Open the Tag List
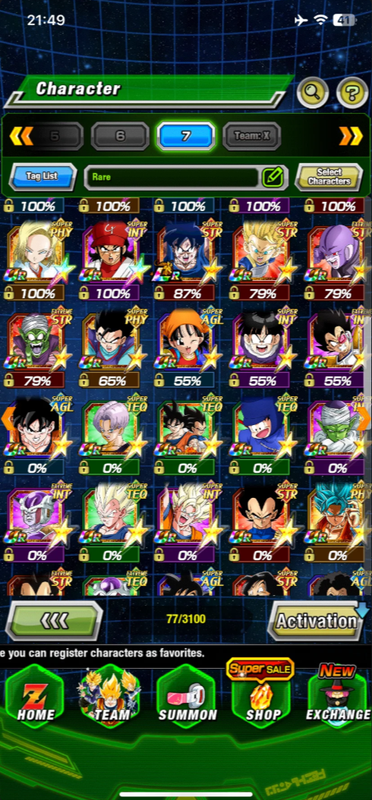This screenshot has width=372, height=800. (42, 177)
